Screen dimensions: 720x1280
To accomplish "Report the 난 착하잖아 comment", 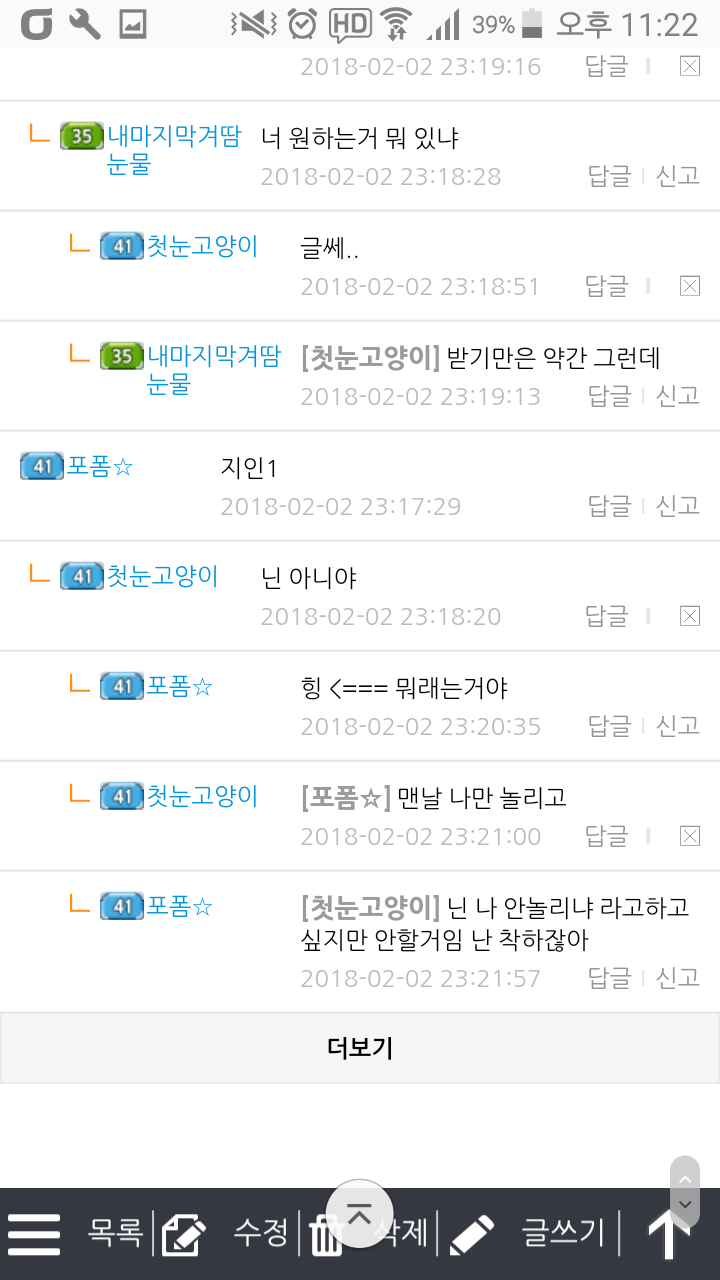I will pyautogui.click(x=677, y=977).
